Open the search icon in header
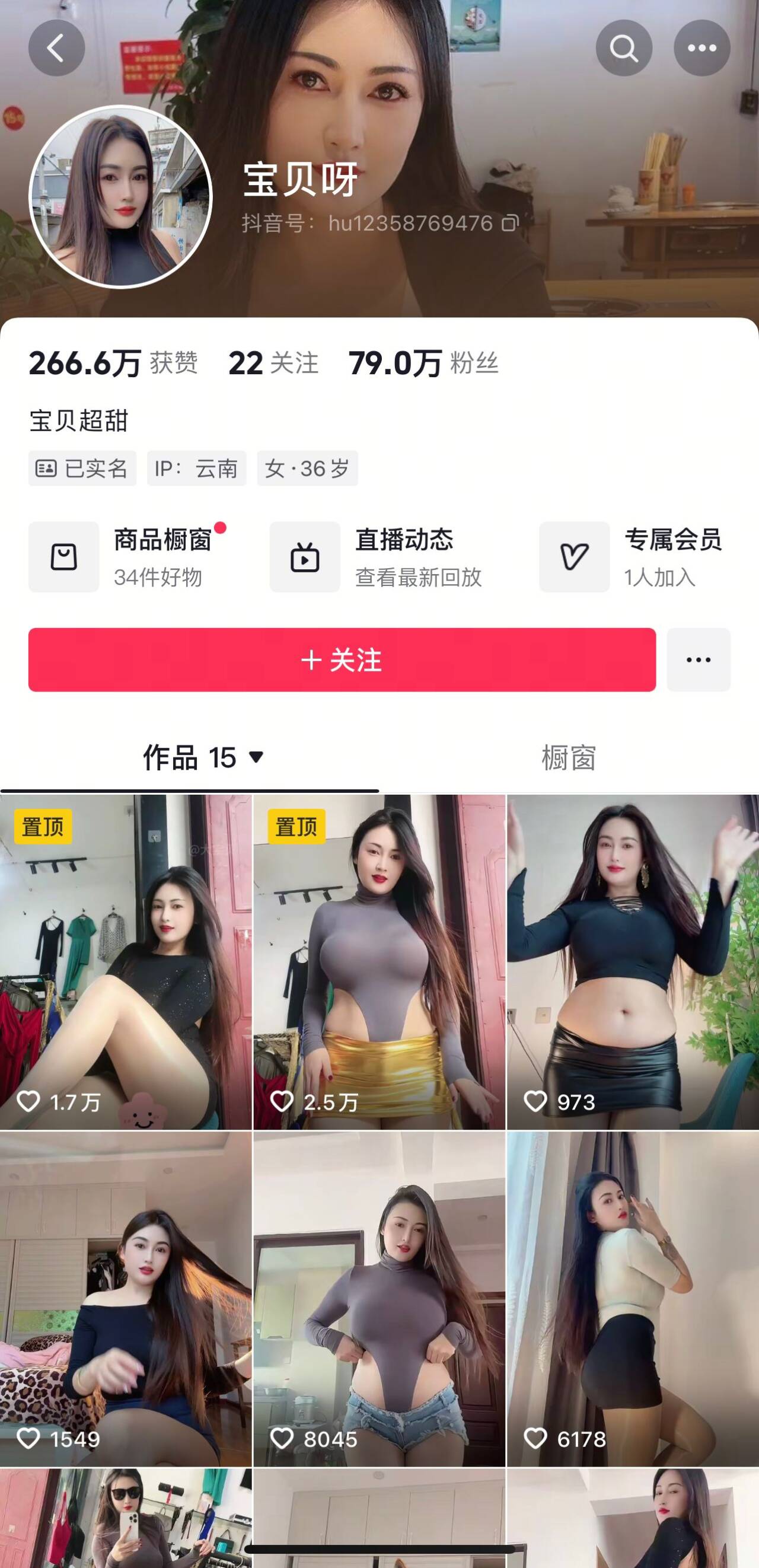The image size is (759, 1568). 623,48
